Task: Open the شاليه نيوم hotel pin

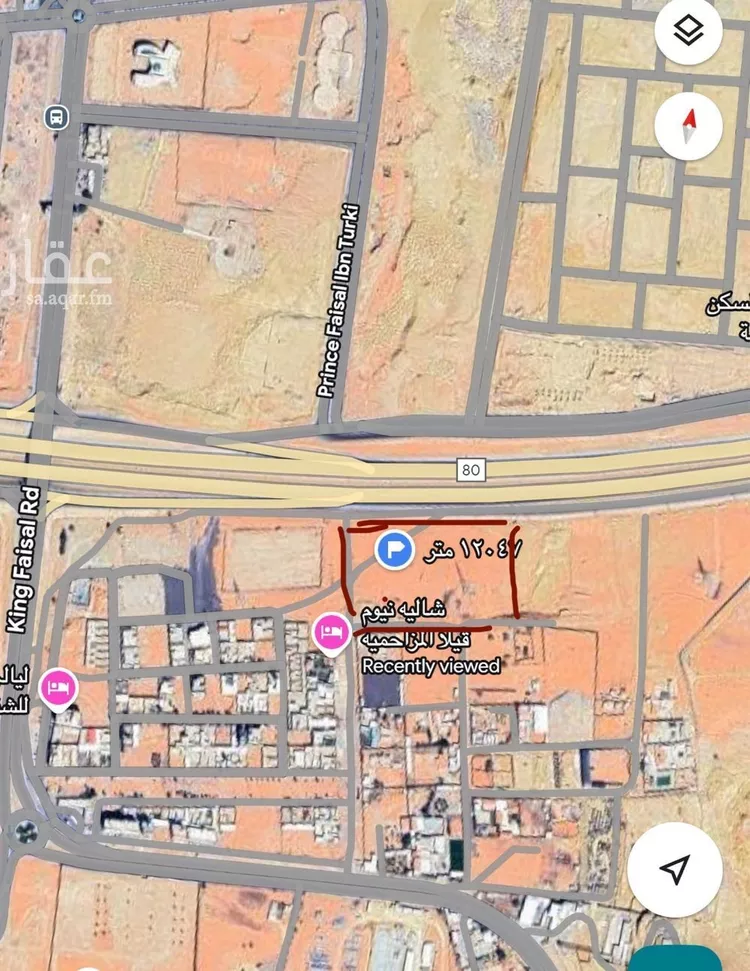Action: (330, 633)
